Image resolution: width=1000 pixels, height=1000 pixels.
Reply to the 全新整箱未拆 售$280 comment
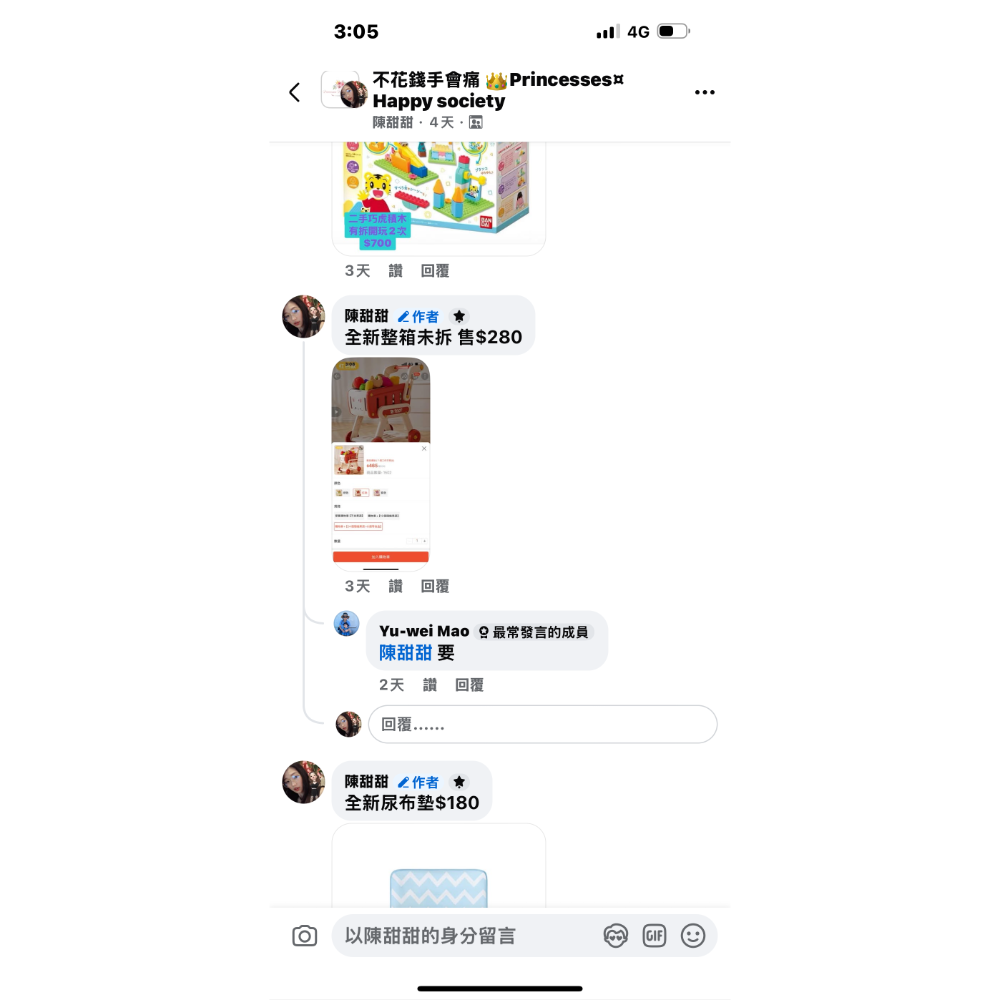click(x=435, y=586)
